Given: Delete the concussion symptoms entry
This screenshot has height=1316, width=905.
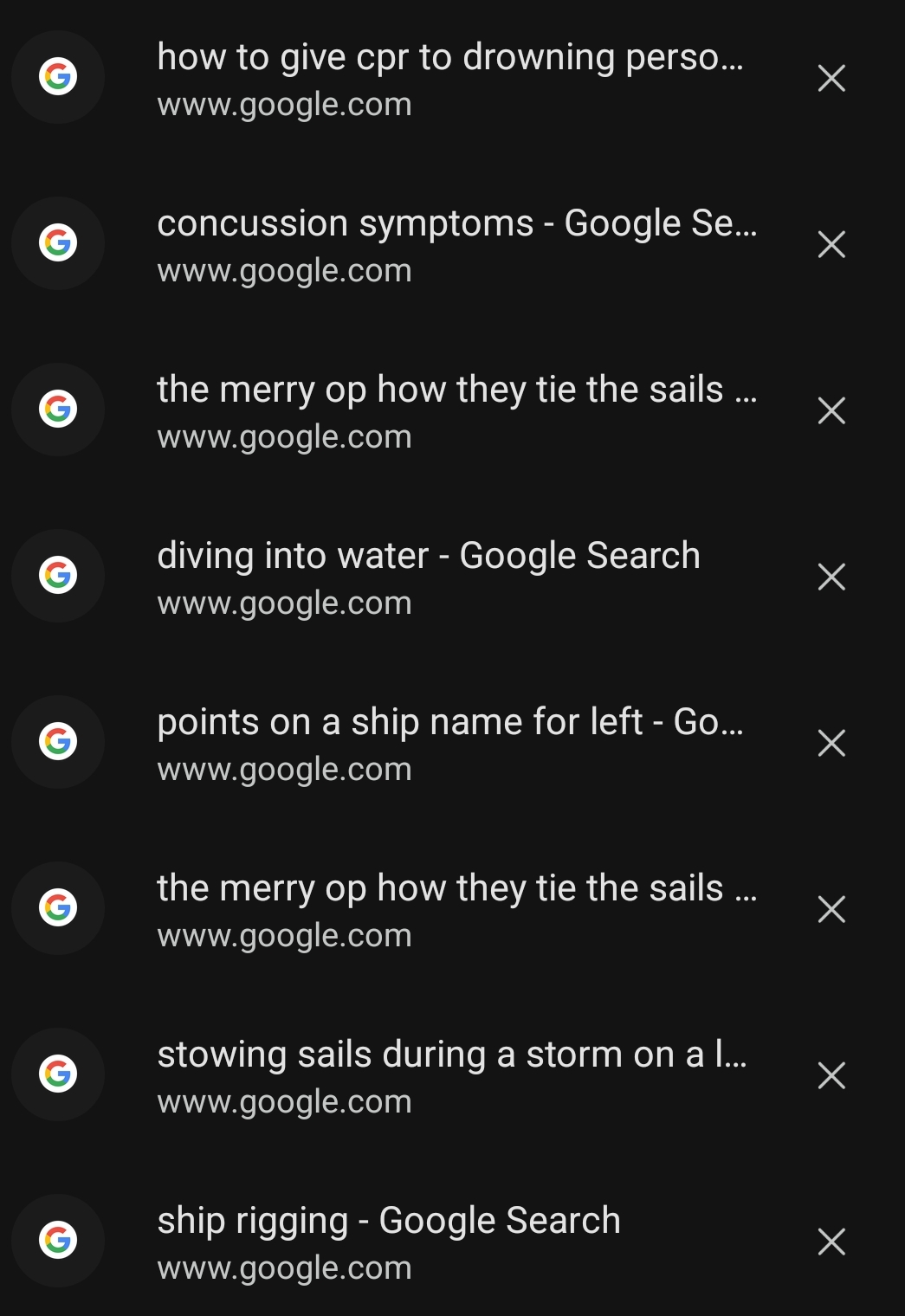Looking at the screenshot, I should tap(831, 245).
